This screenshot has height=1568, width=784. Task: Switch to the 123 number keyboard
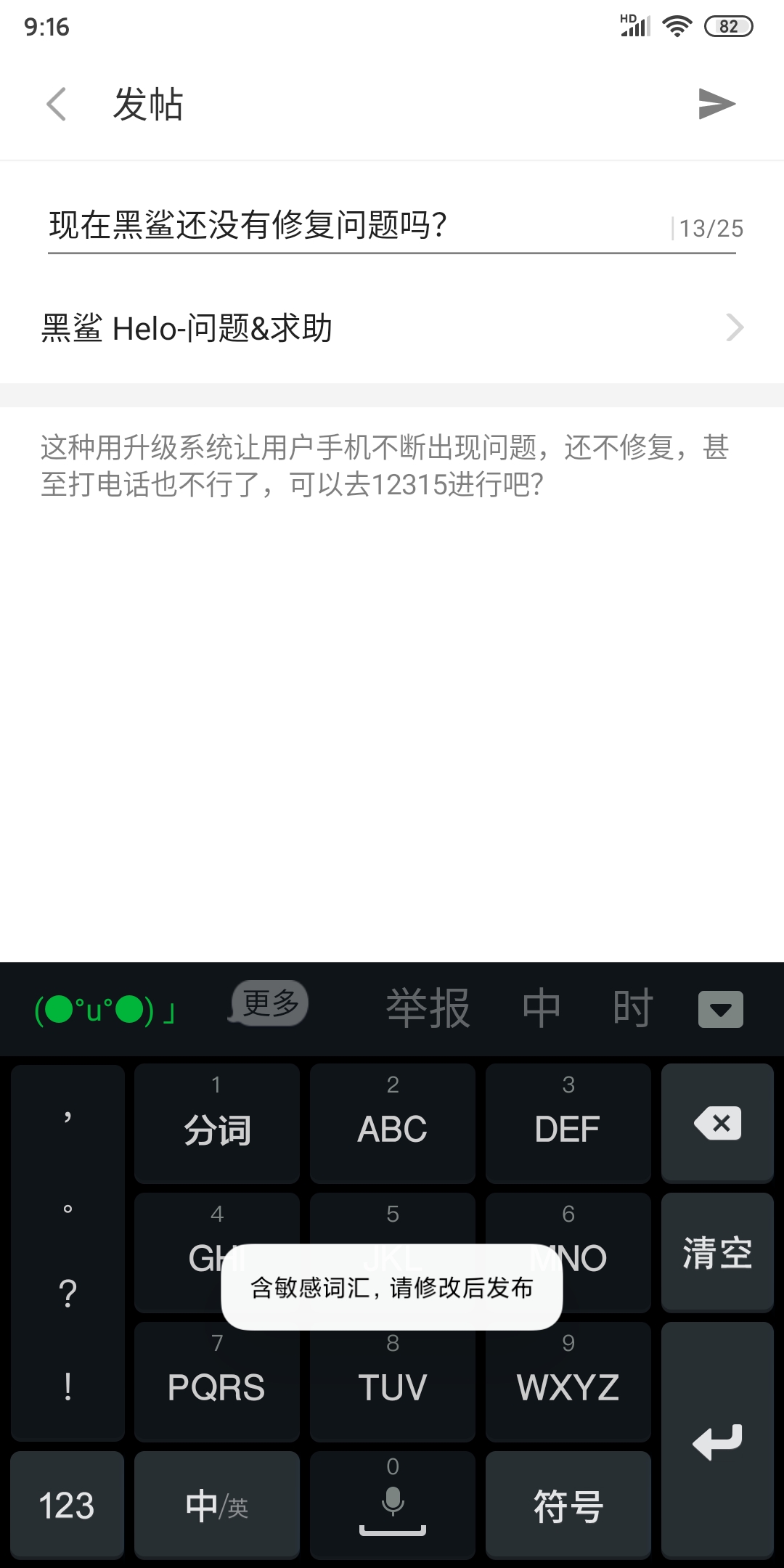pyautogui.click(x=67, y=1505)
